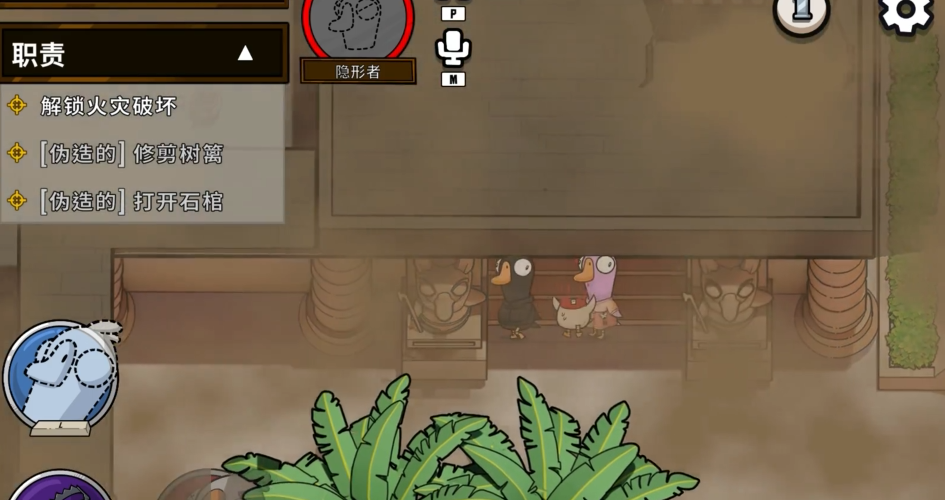This screenshot has height=500, width=945.
Task: Toggle the microphone button
Action: [x=453, y=48]
